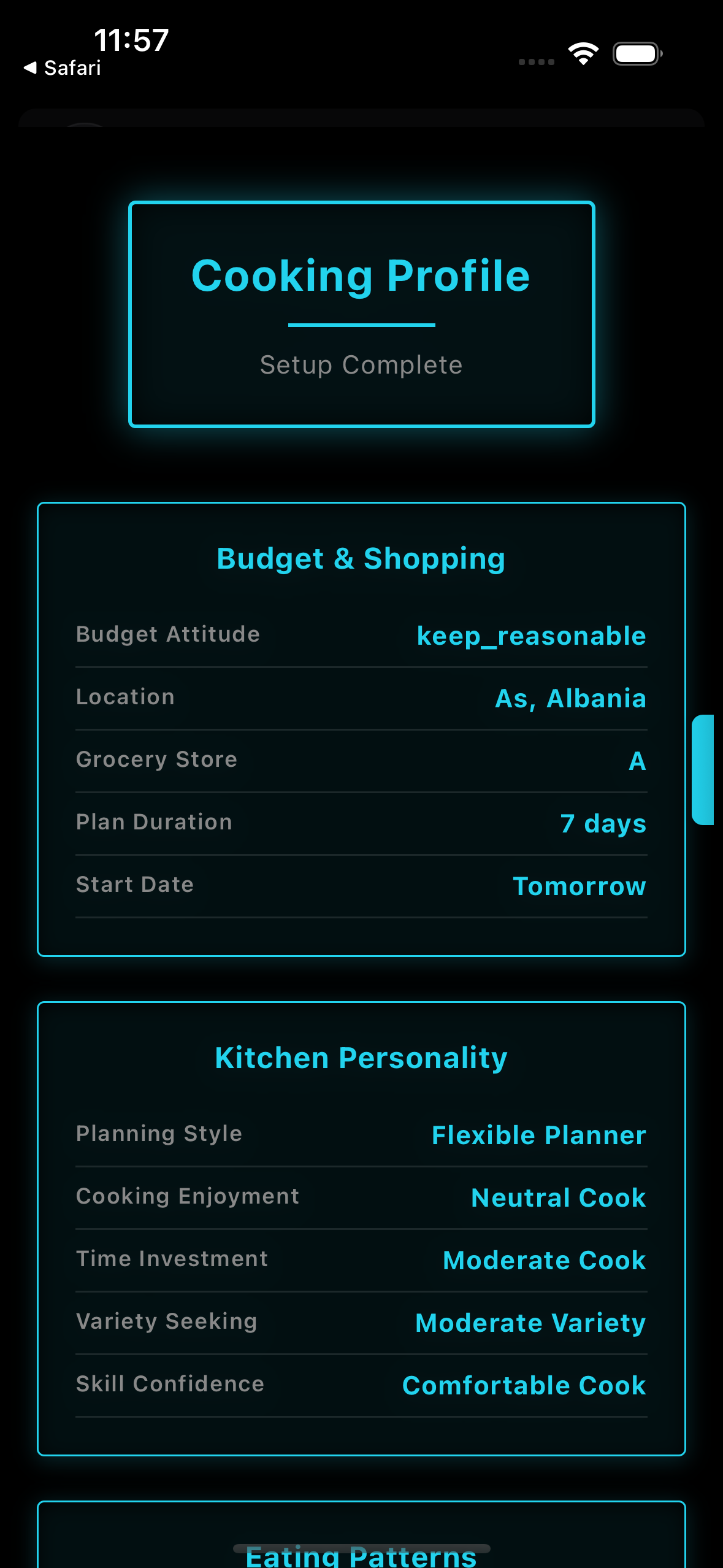Tap the Budget & Shopping section title
The image size is (723, 1568).
(x=361, y=558)
